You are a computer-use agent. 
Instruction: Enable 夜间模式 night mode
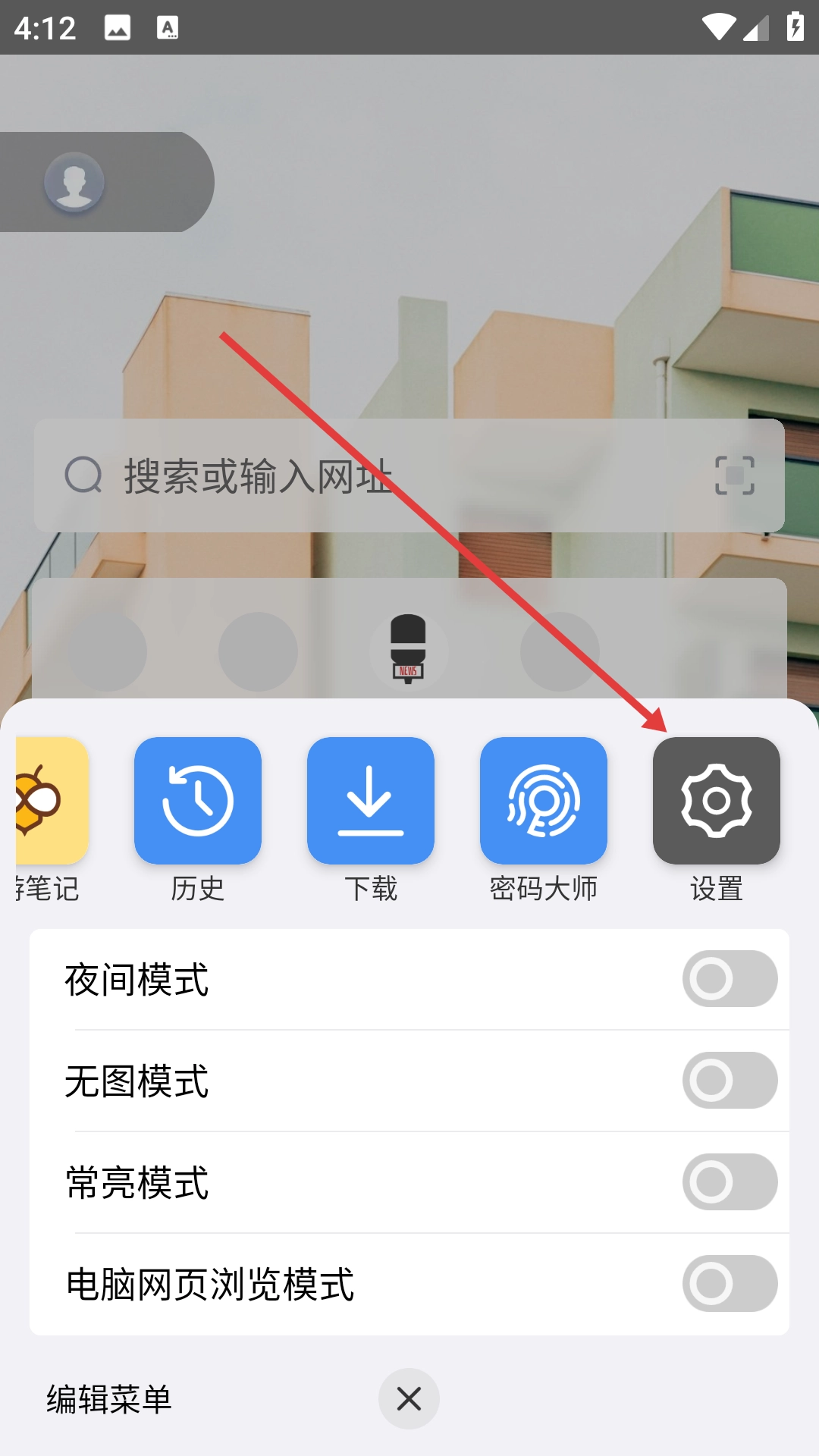pyautogui.click(x=729, y=979)
